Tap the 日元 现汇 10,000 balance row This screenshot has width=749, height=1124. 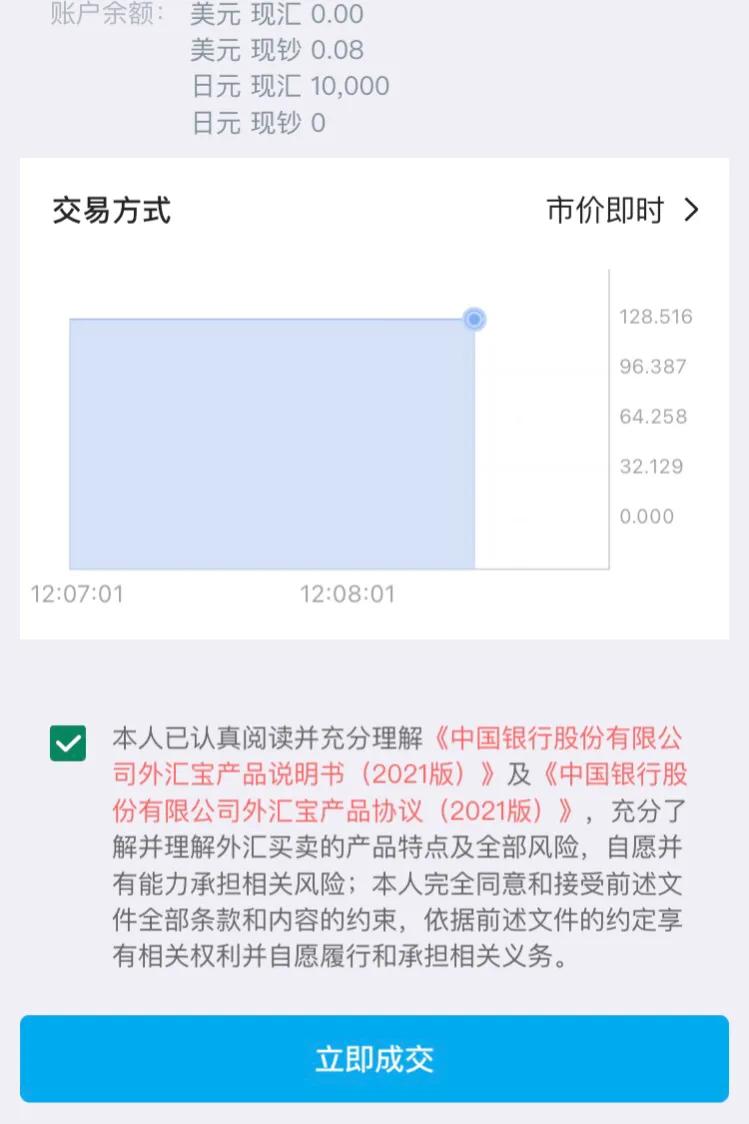pos(289,86)
